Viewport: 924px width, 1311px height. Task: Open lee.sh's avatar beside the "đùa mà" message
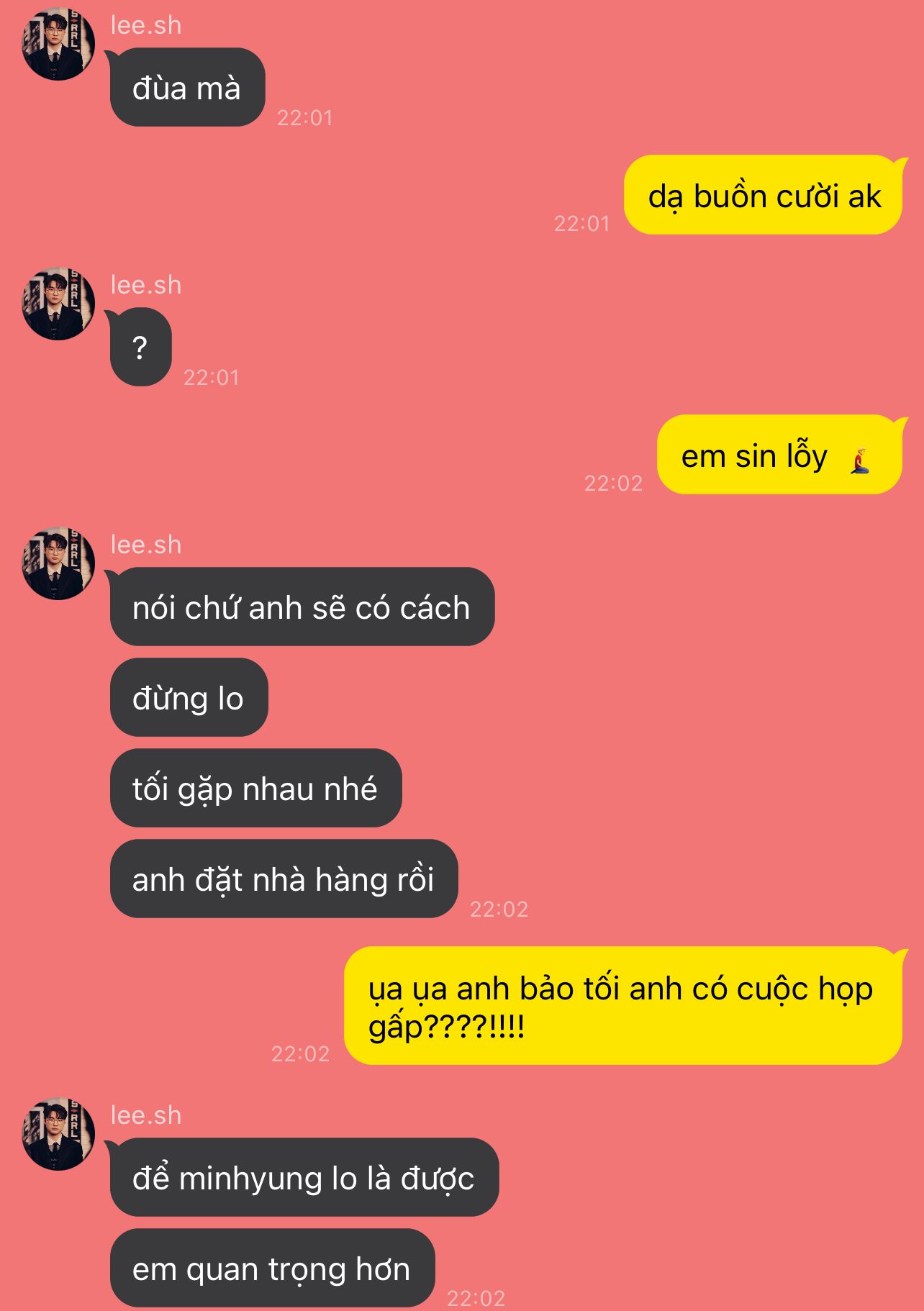58,44
